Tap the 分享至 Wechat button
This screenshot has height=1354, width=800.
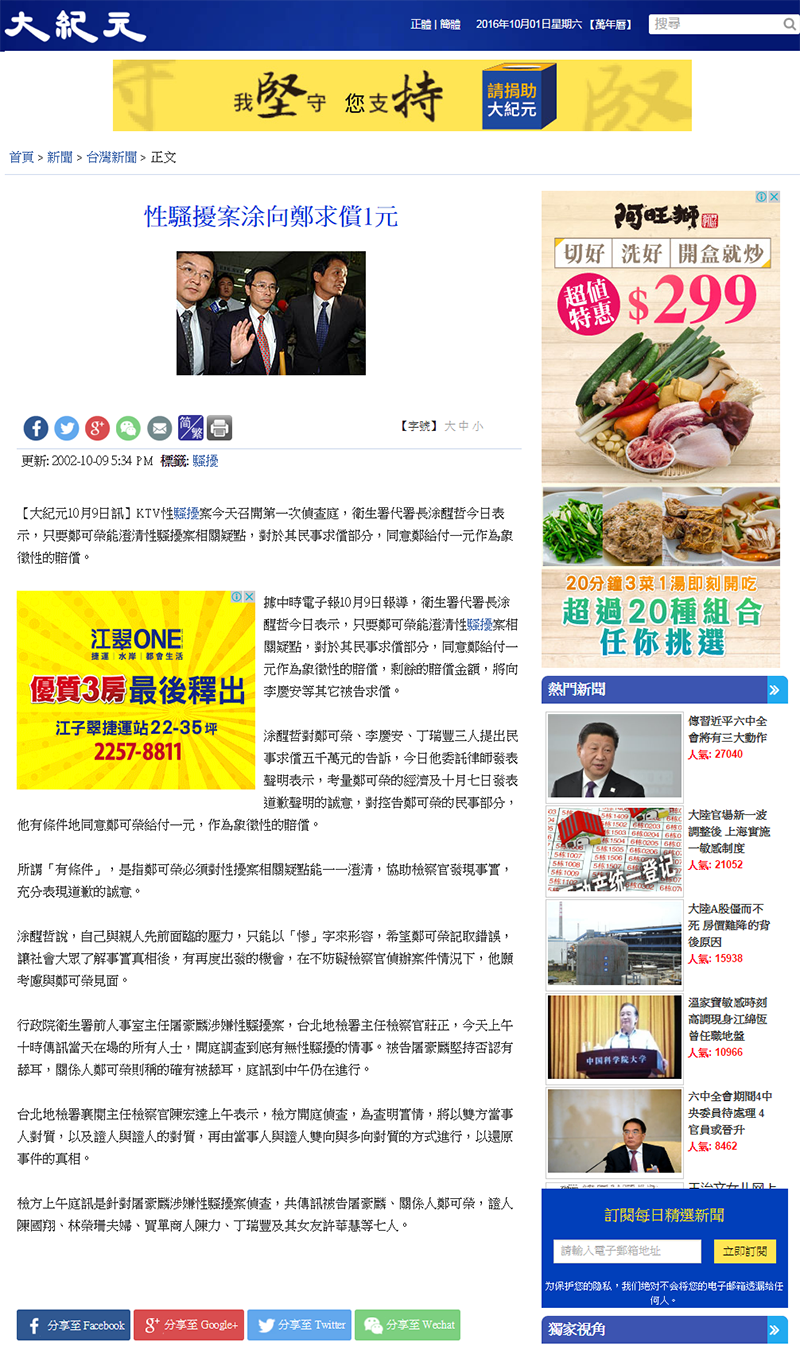tap(406, 1325)
